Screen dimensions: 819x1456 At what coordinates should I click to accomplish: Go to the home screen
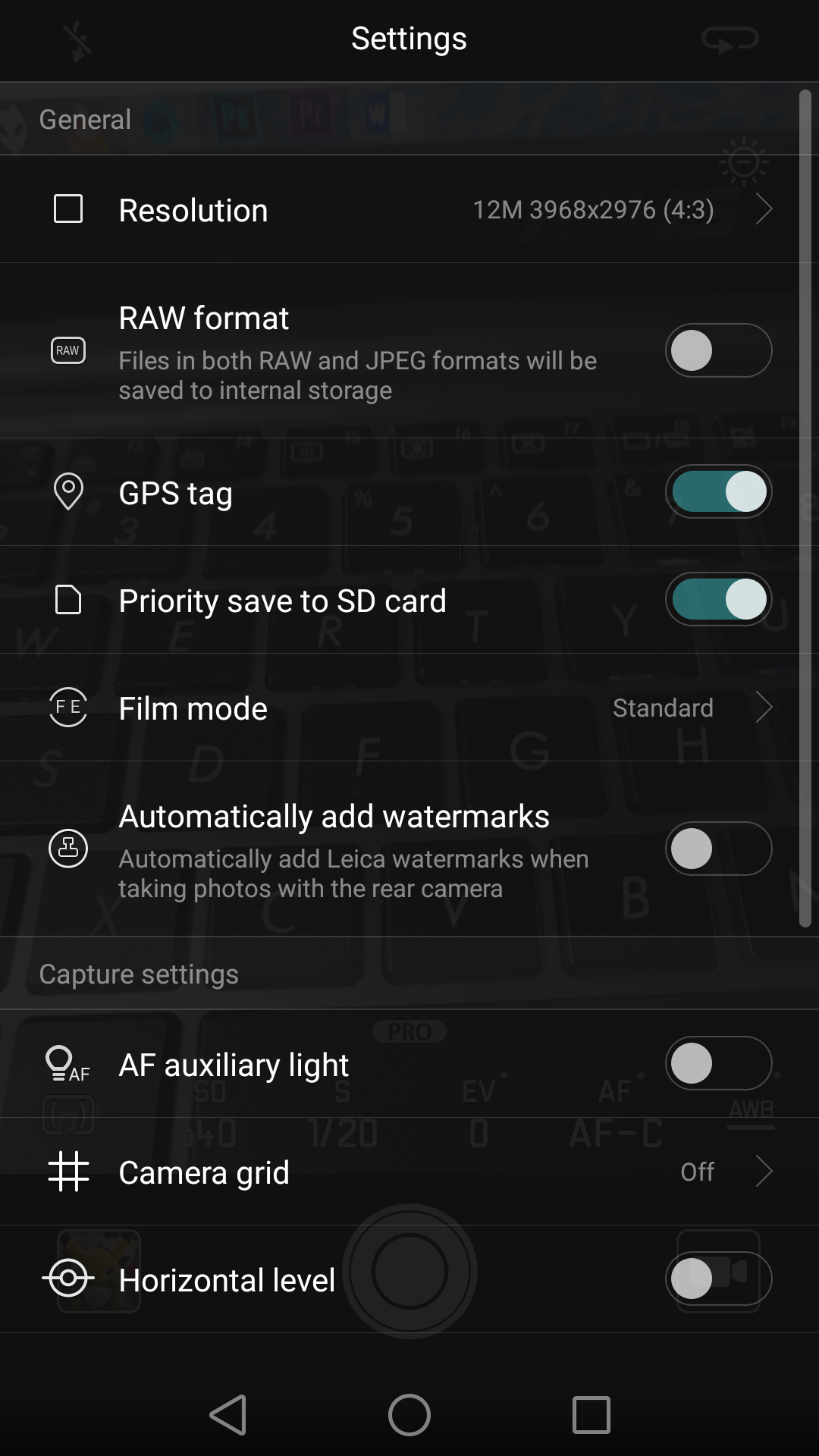(409, 1415)
